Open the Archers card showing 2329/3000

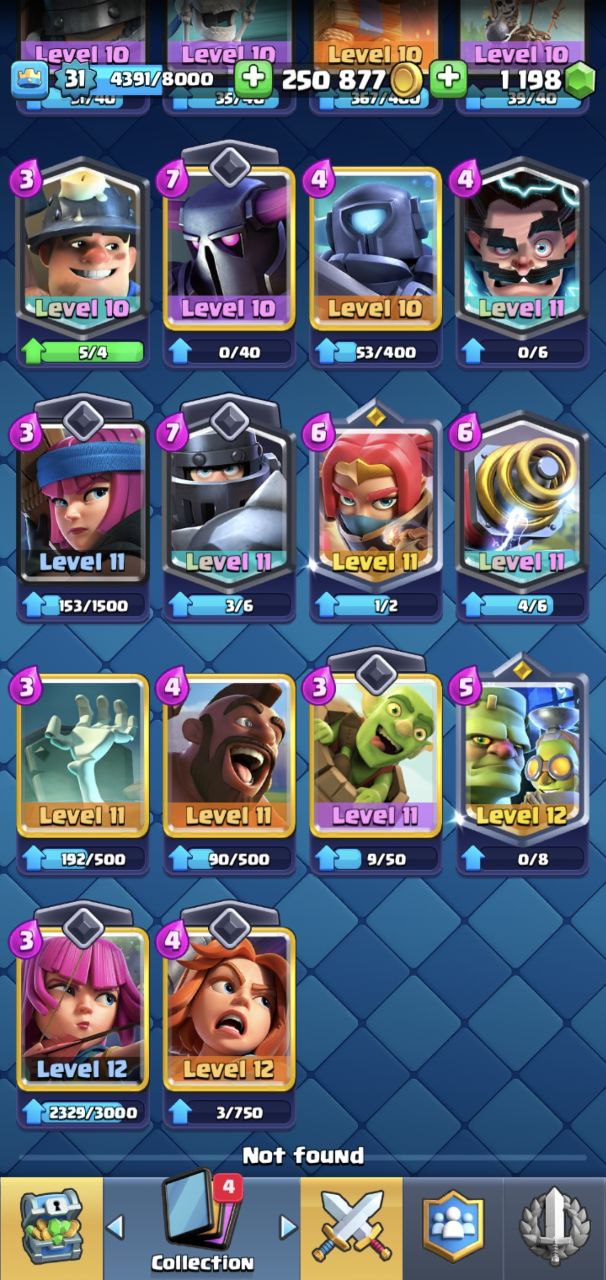tap(83, 1017)
